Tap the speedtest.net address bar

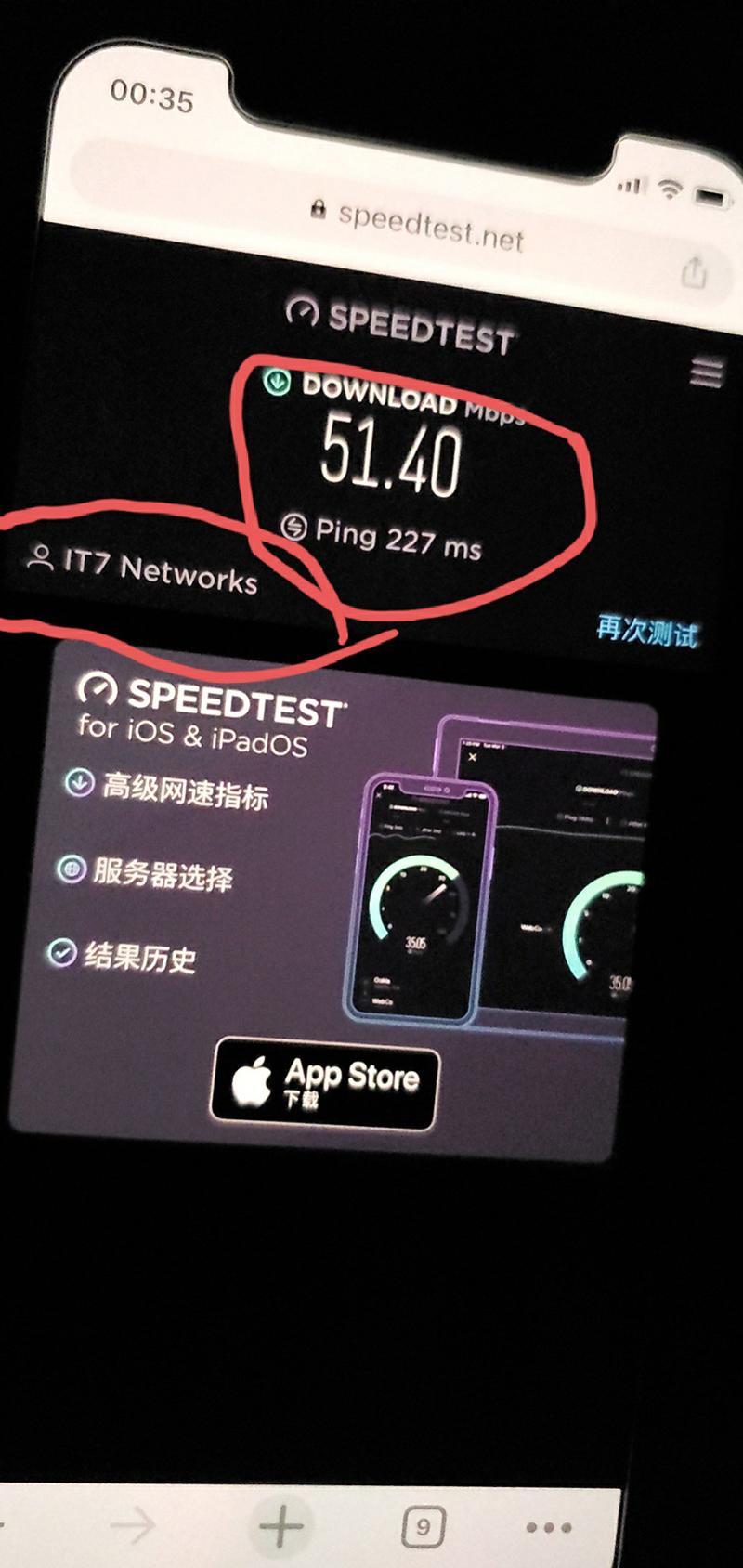pos(418,224)
